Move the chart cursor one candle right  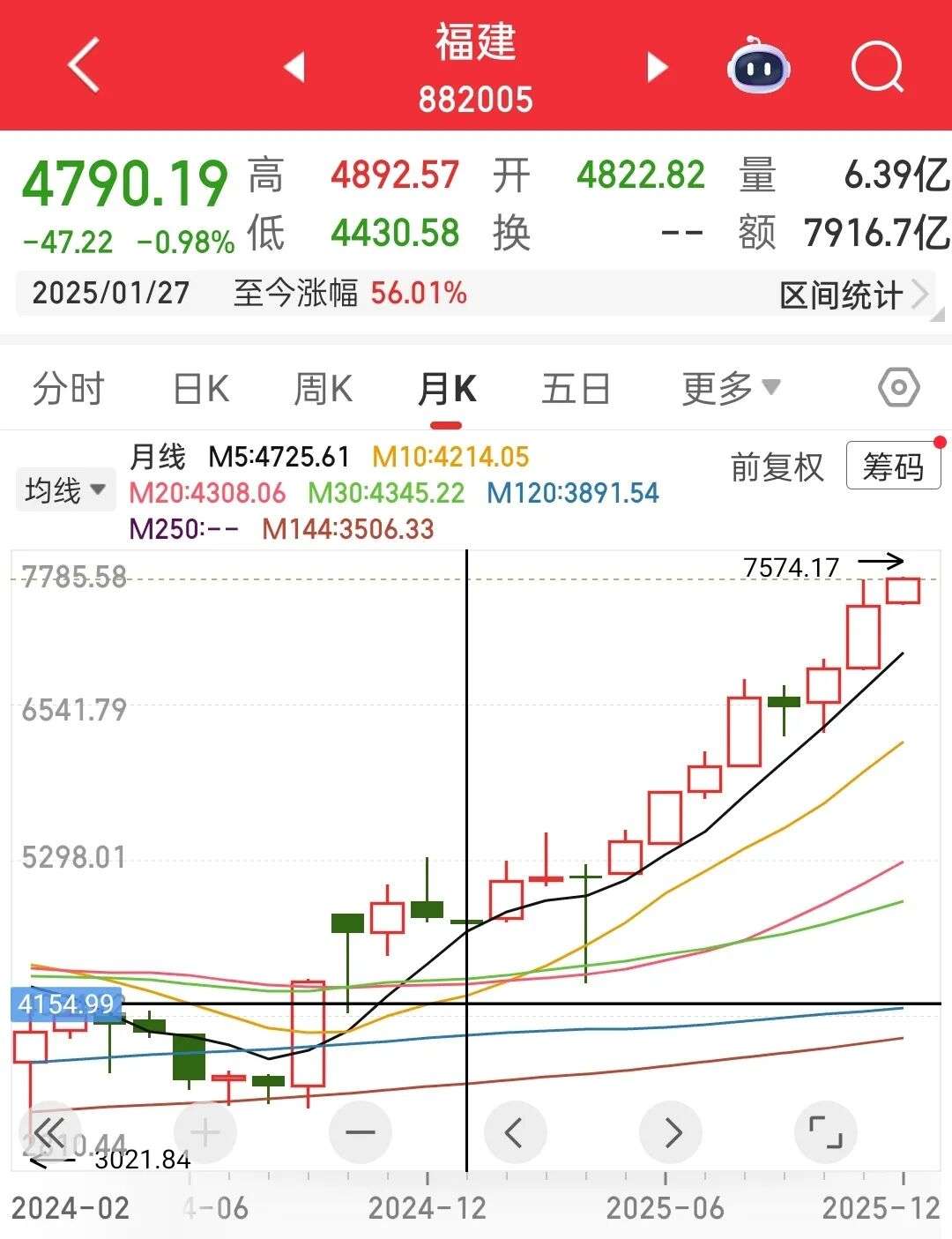pyautogui.click(x=671, y=1132)
